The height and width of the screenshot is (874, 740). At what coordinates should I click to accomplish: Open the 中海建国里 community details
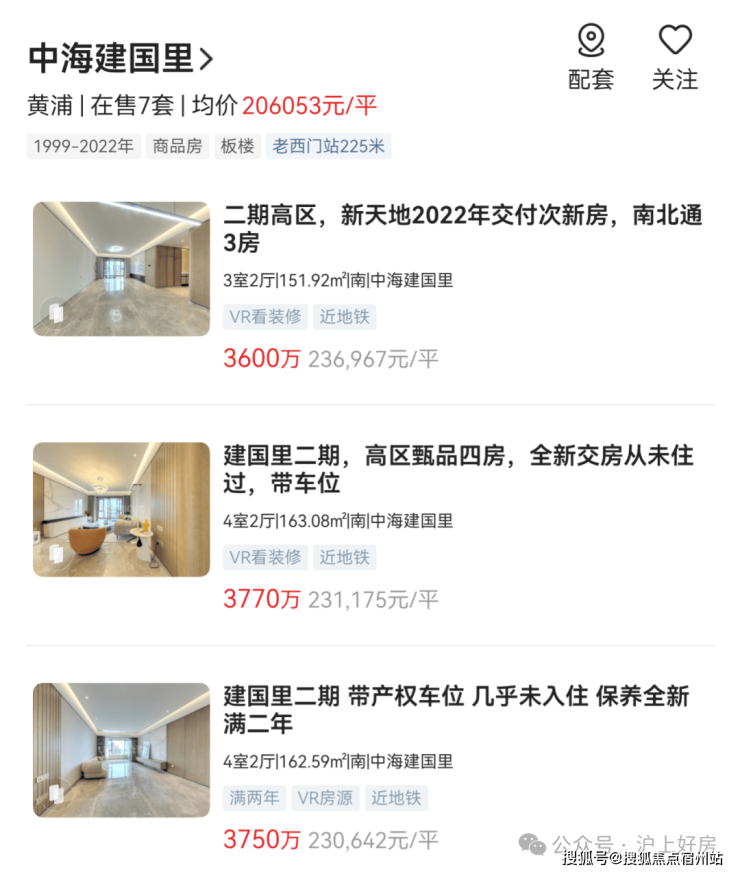click(120, 59)
